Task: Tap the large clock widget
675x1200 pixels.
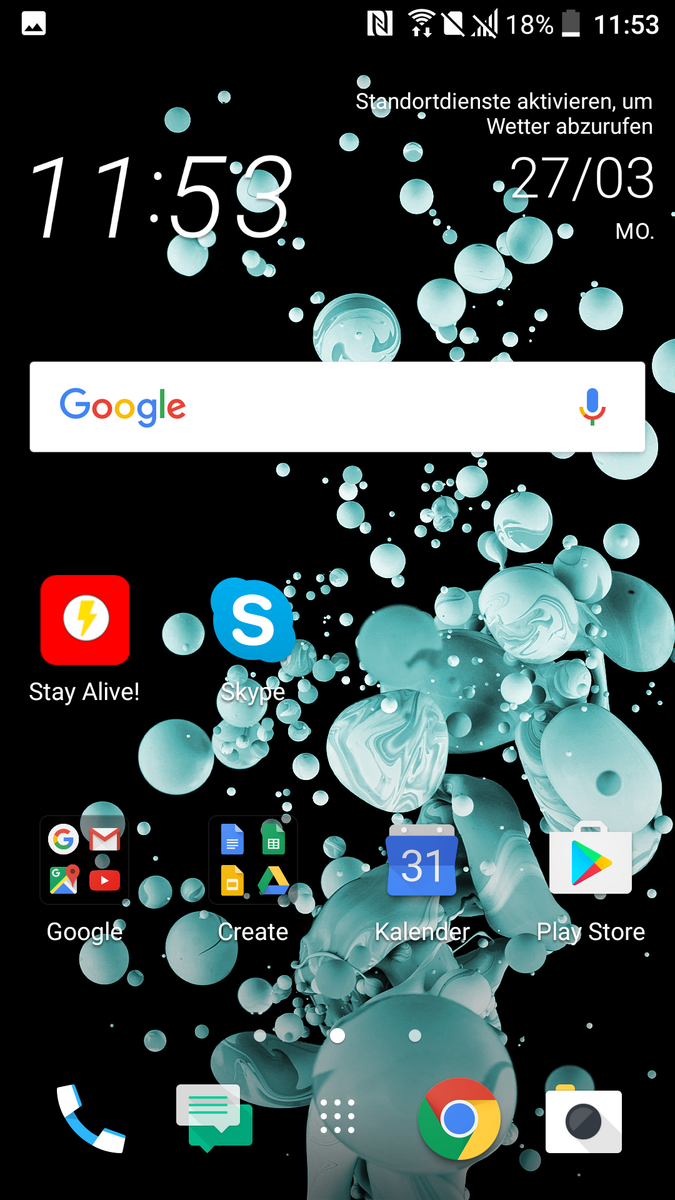Action: (x=162, y=198)
